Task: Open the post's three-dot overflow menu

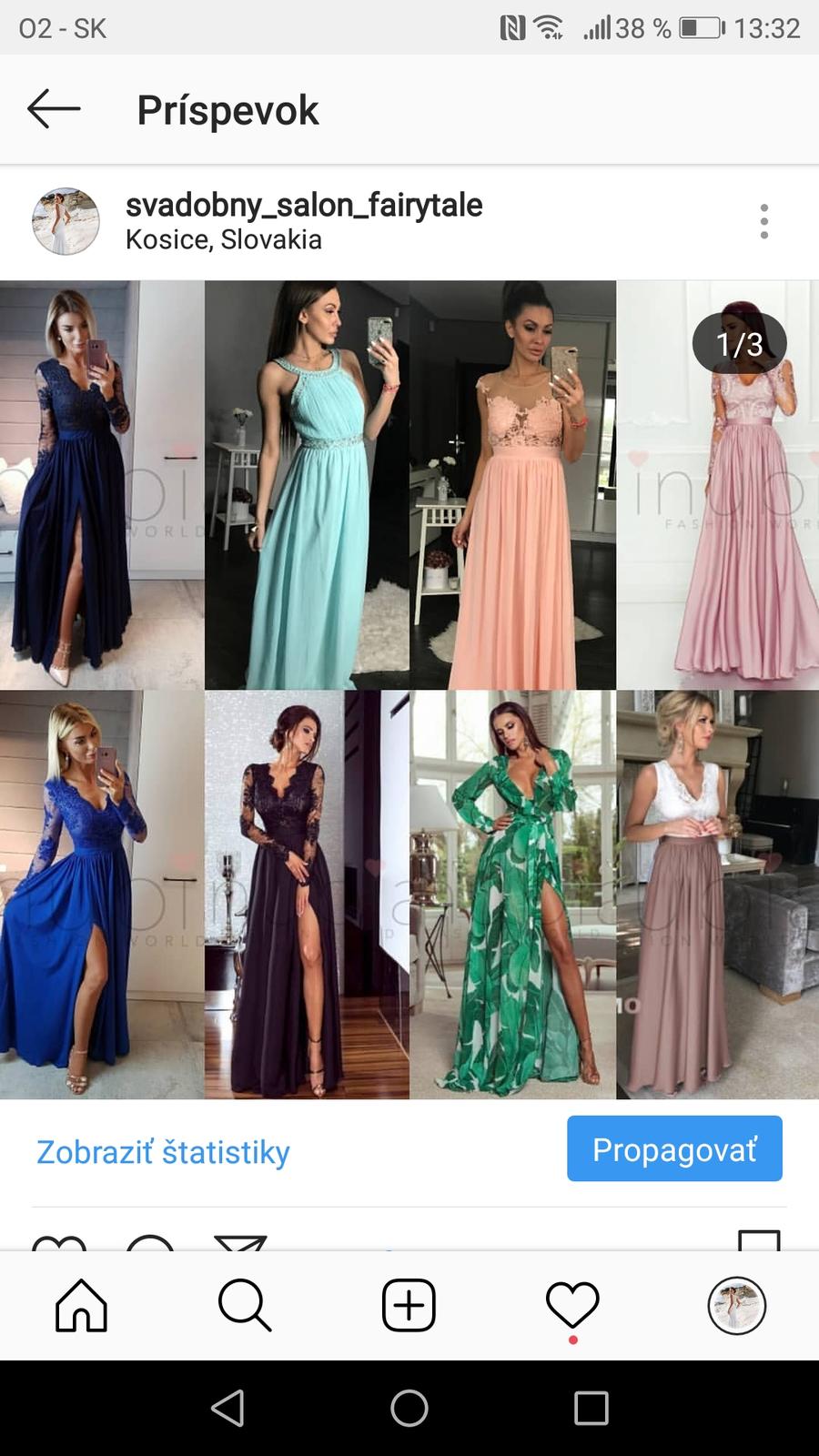Action: 763,222
